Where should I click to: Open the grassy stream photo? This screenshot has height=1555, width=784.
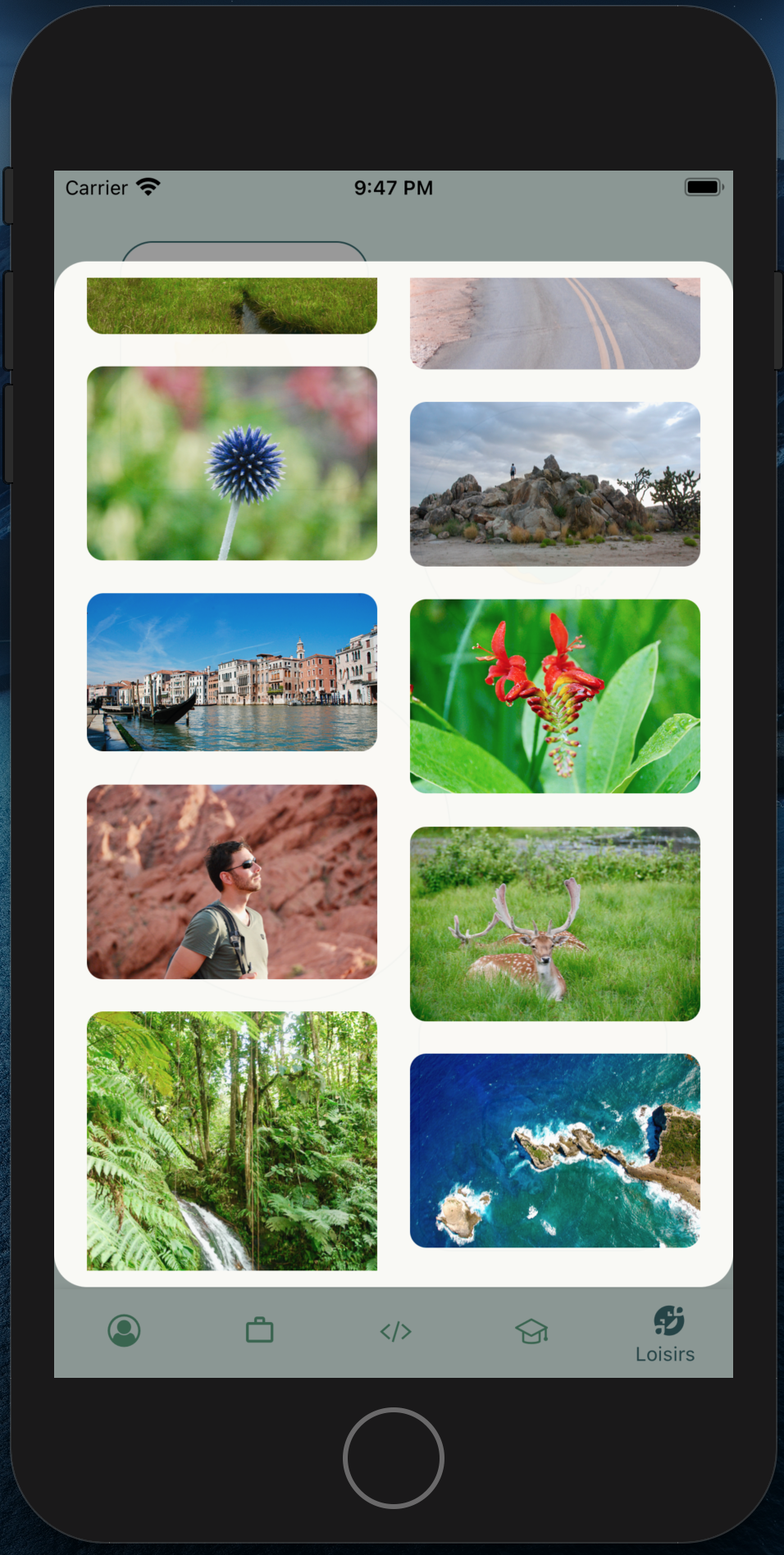231,305
